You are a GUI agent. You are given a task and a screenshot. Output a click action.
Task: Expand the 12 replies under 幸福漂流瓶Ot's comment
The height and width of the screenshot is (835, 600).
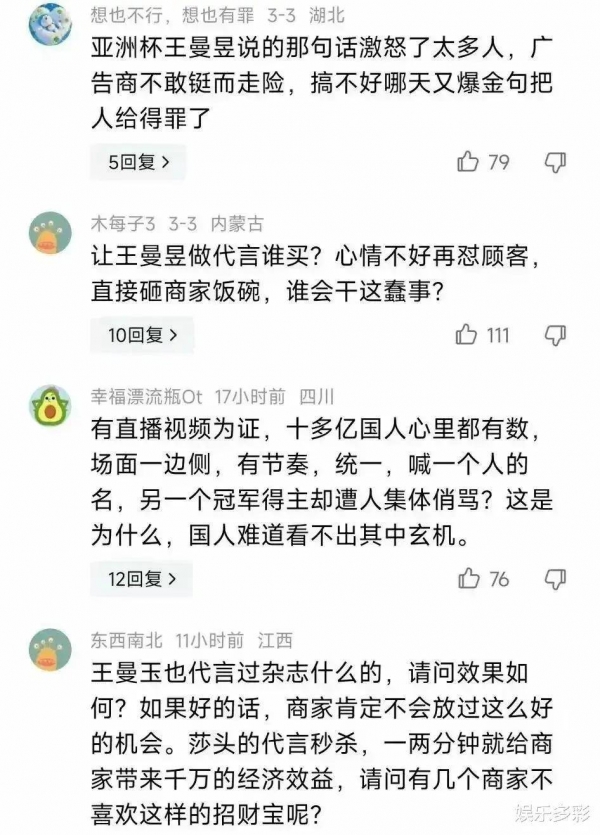tap(141, 578)
